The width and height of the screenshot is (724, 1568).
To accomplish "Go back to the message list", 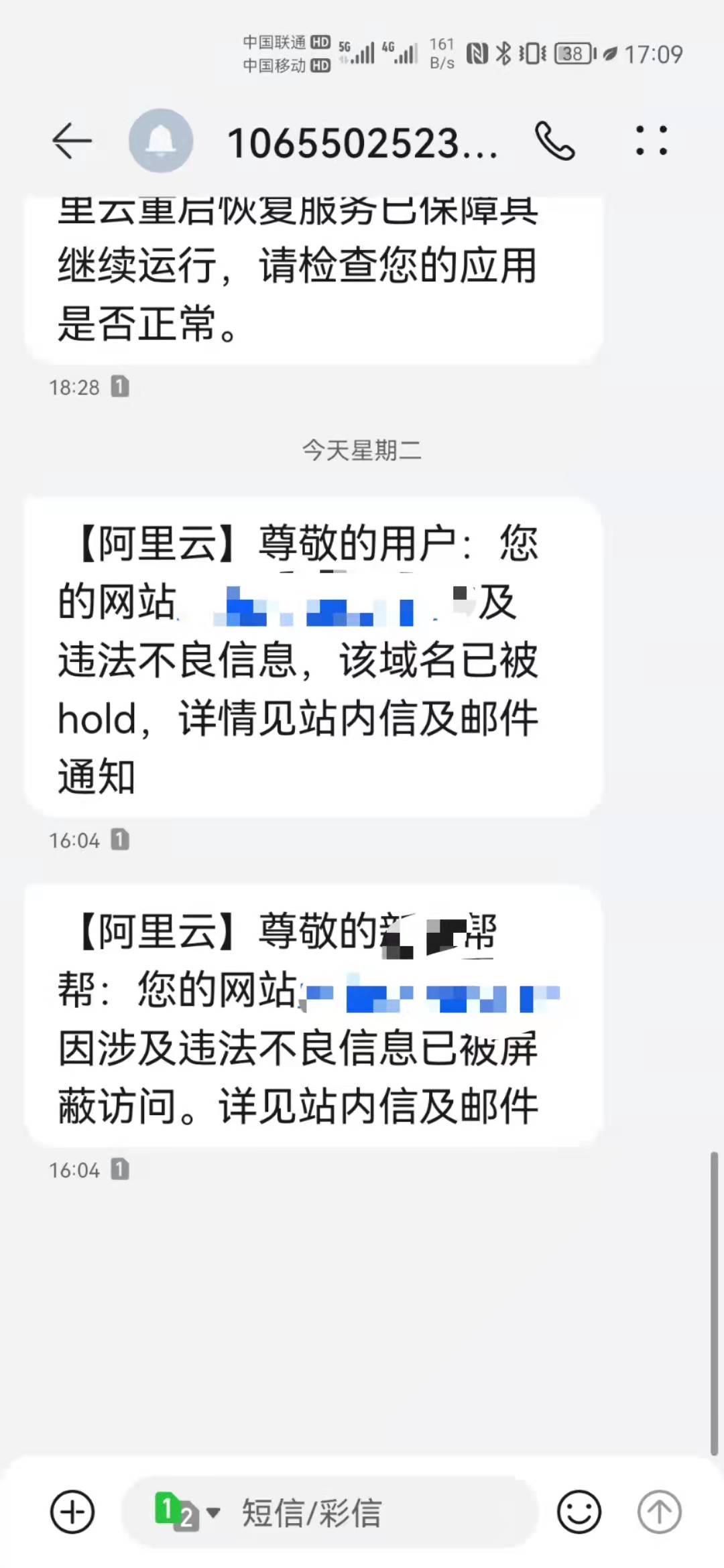I will tap(72, 141).
